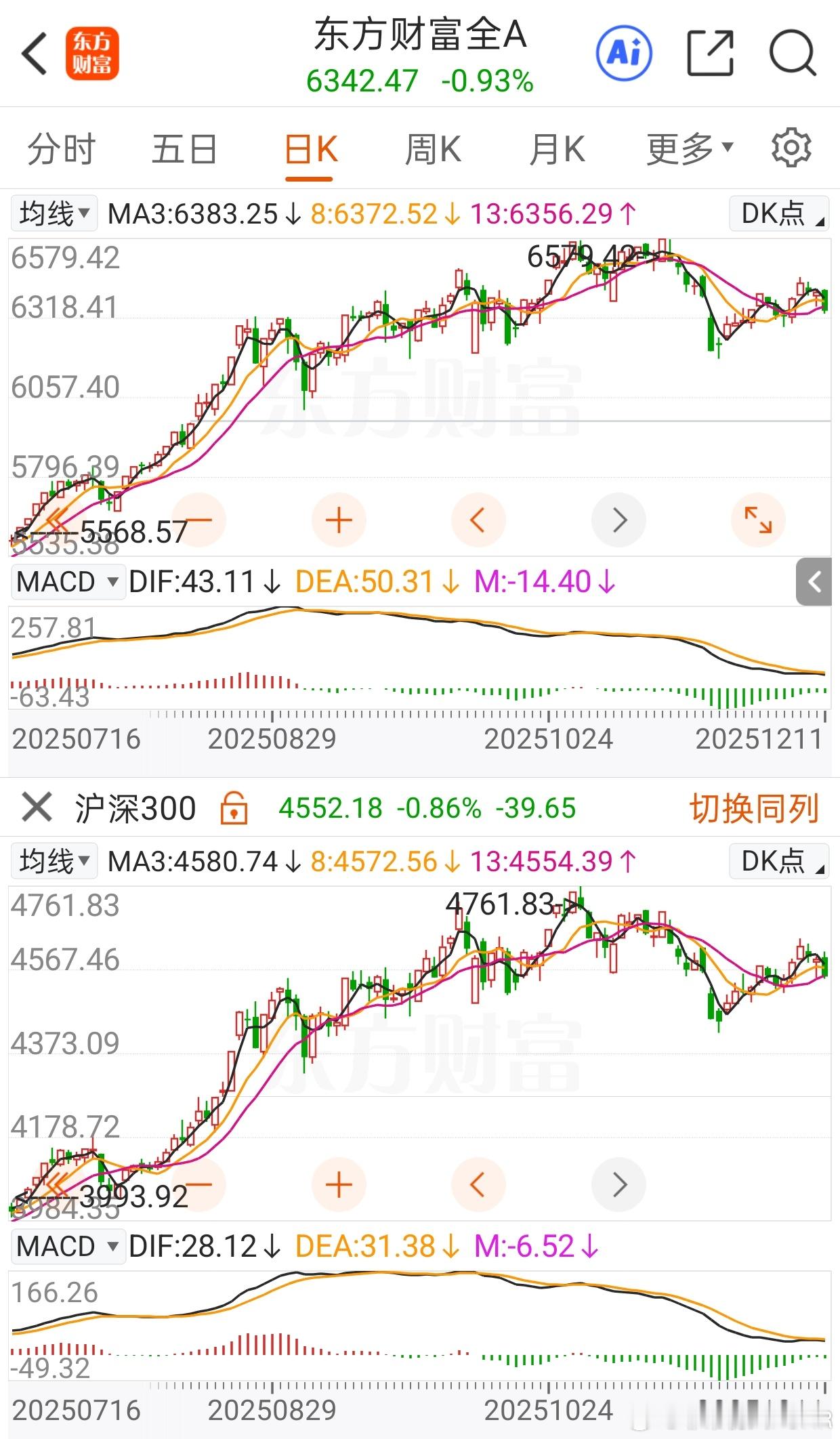The width and height of the screenshot is (840, 1439).
Task: Open stock search magnifier
Action: coord(793,53)
